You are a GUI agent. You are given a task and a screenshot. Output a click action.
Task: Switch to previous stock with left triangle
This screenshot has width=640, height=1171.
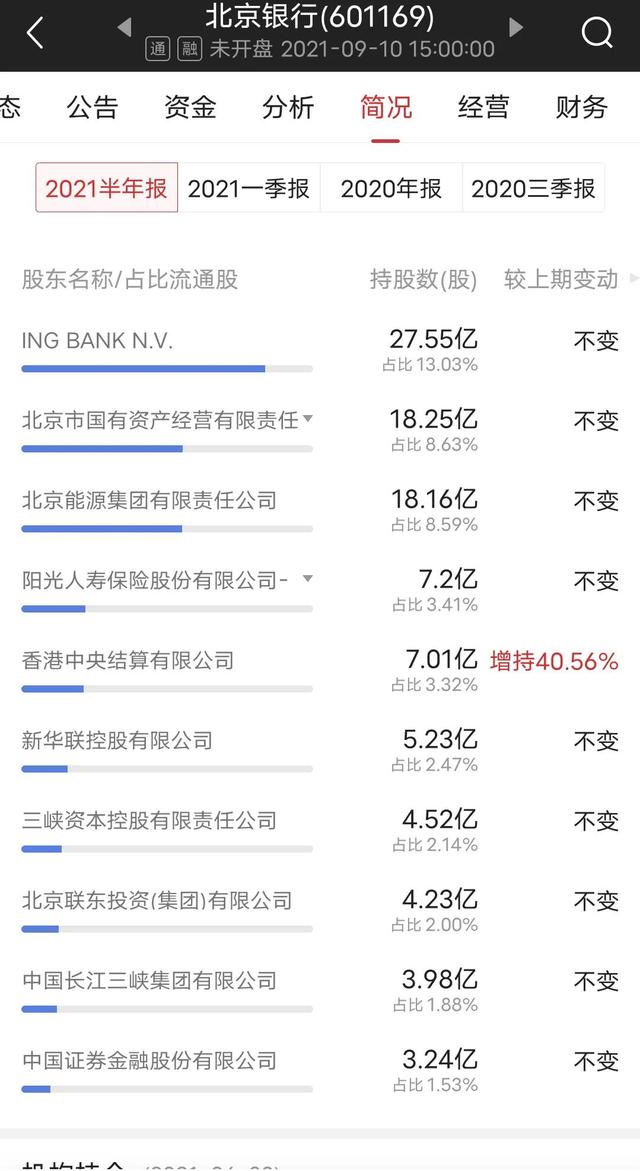pyautogui.click(x=124, y=28)
